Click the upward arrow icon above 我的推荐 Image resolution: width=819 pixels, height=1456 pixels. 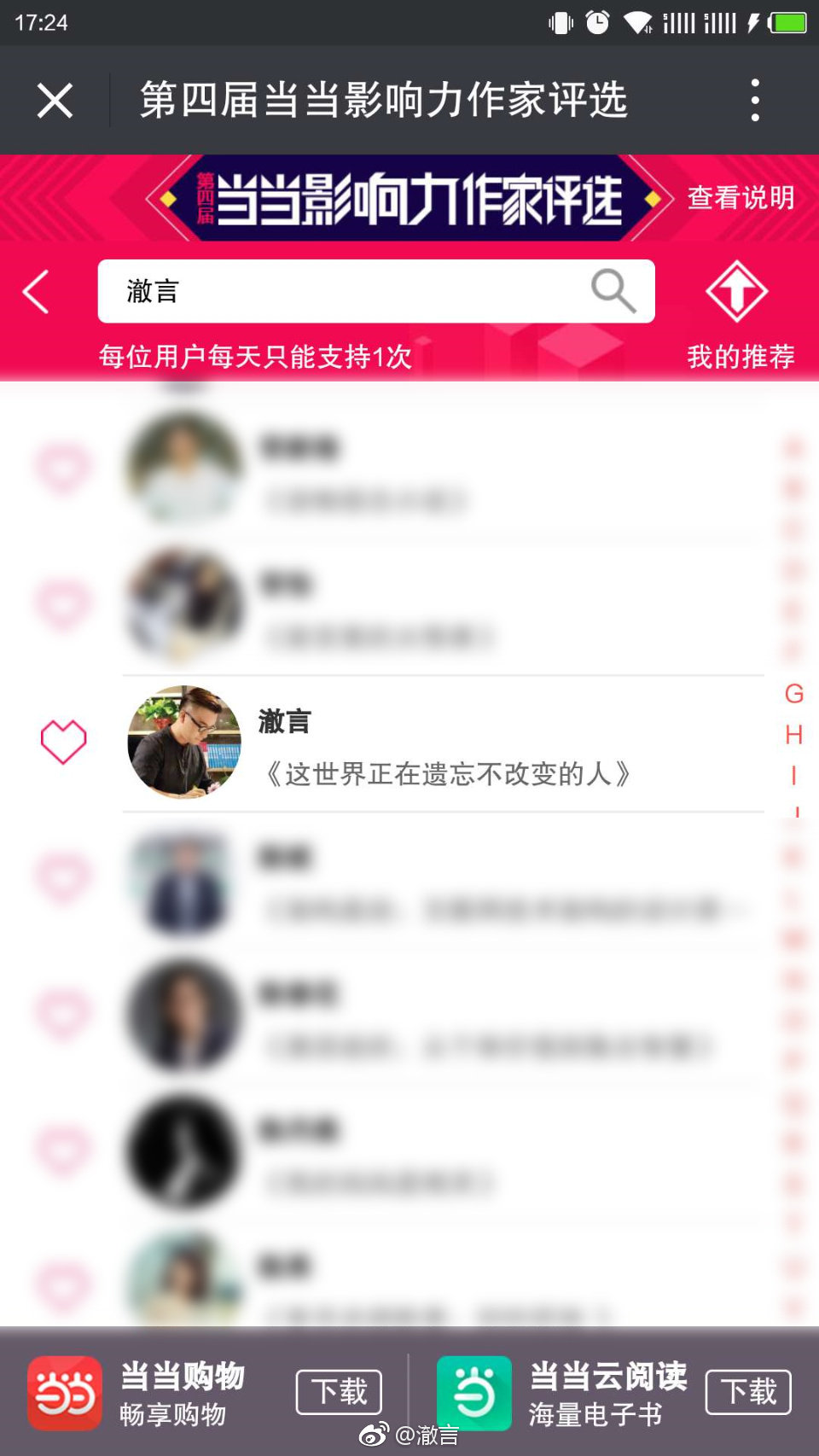pyautogui.click(x=735, y=291)
